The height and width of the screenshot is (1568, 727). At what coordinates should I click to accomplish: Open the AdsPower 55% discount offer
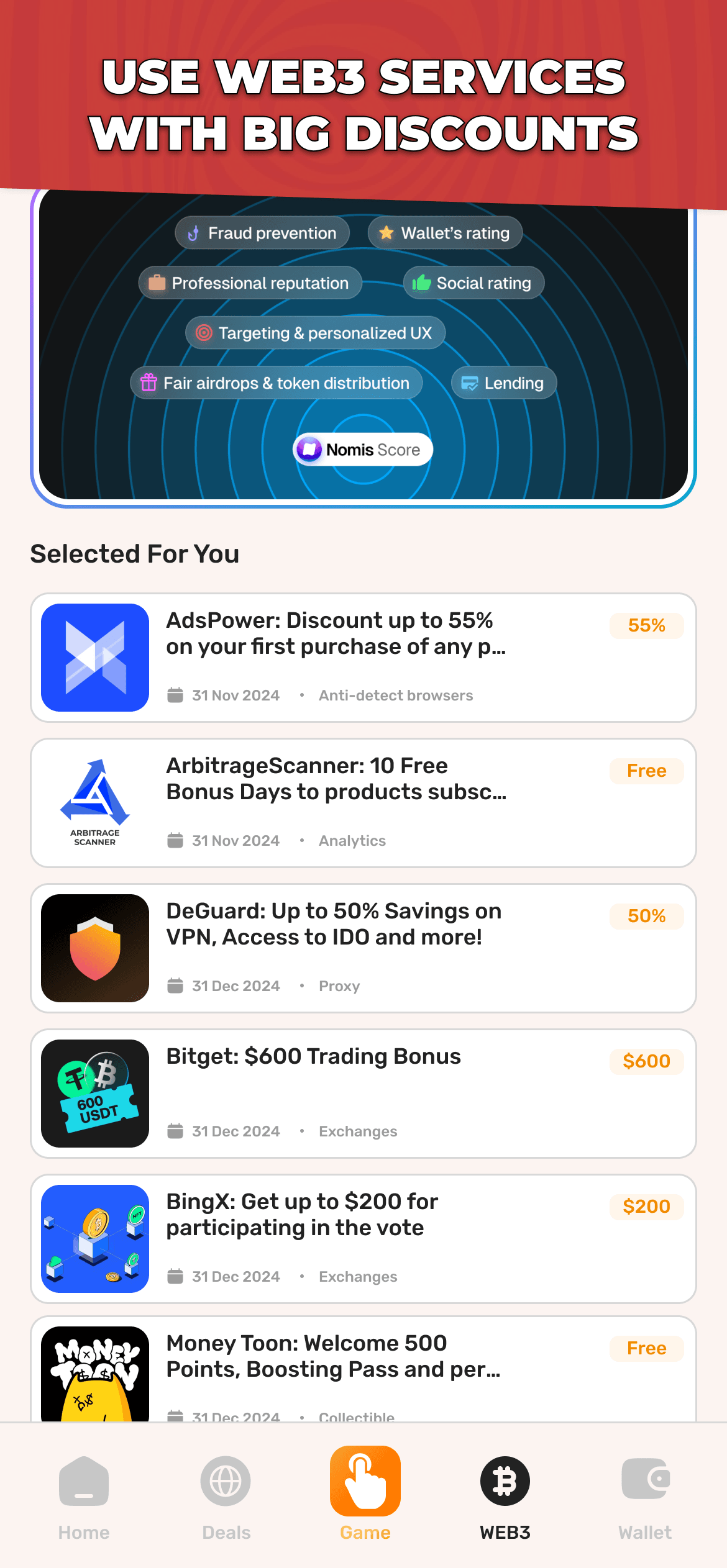click(363, 658)
